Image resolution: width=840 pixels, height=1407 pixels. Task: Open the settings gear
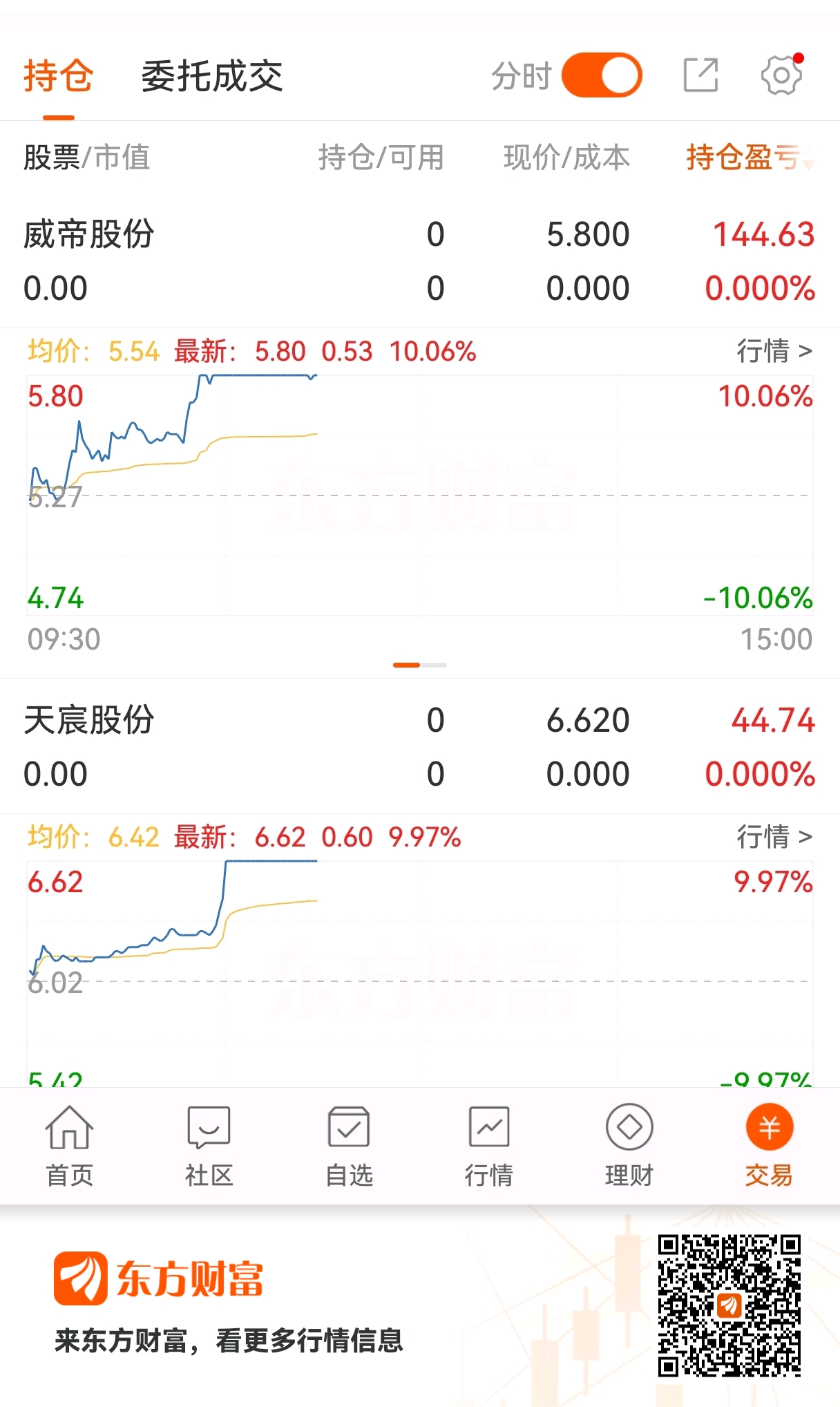781,75
